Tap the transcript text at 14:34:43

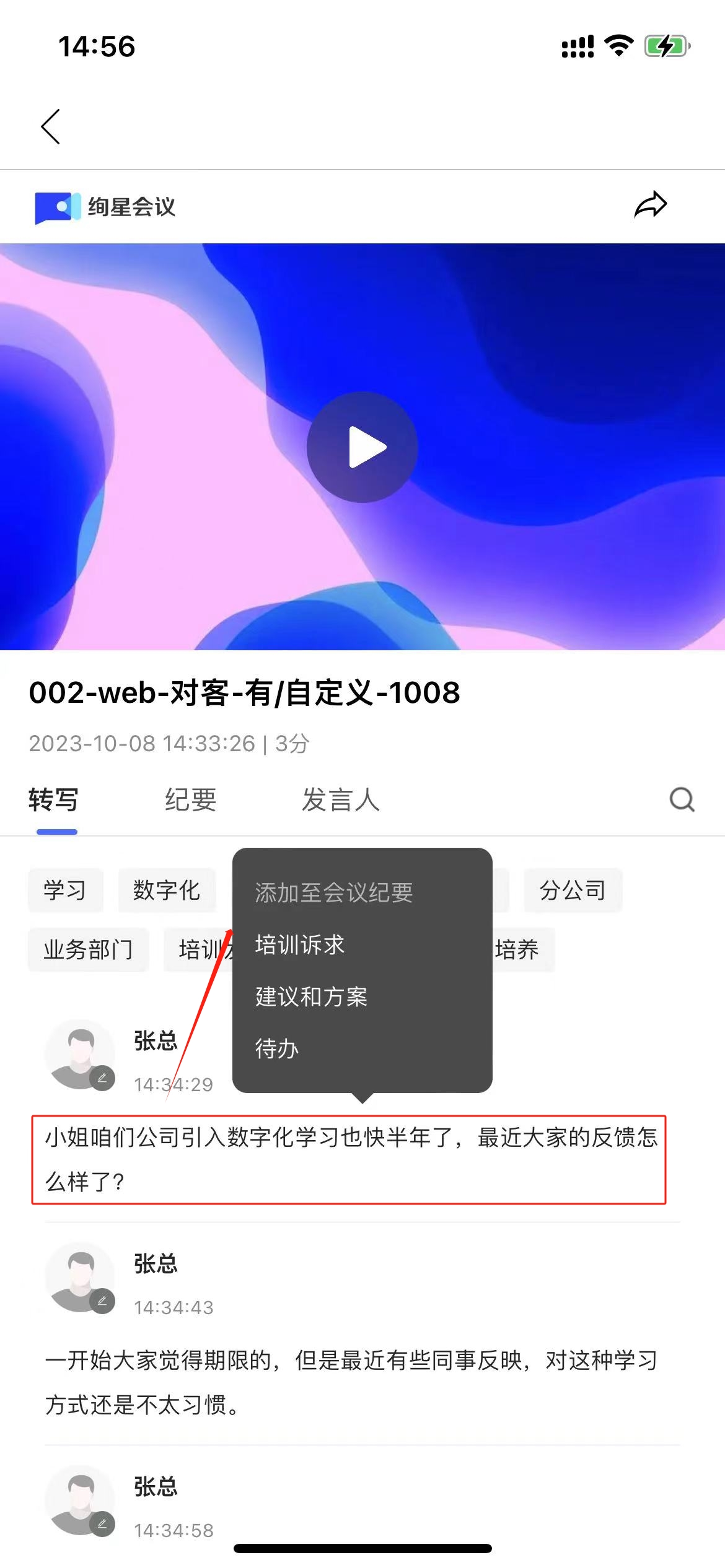(351, 1382)
